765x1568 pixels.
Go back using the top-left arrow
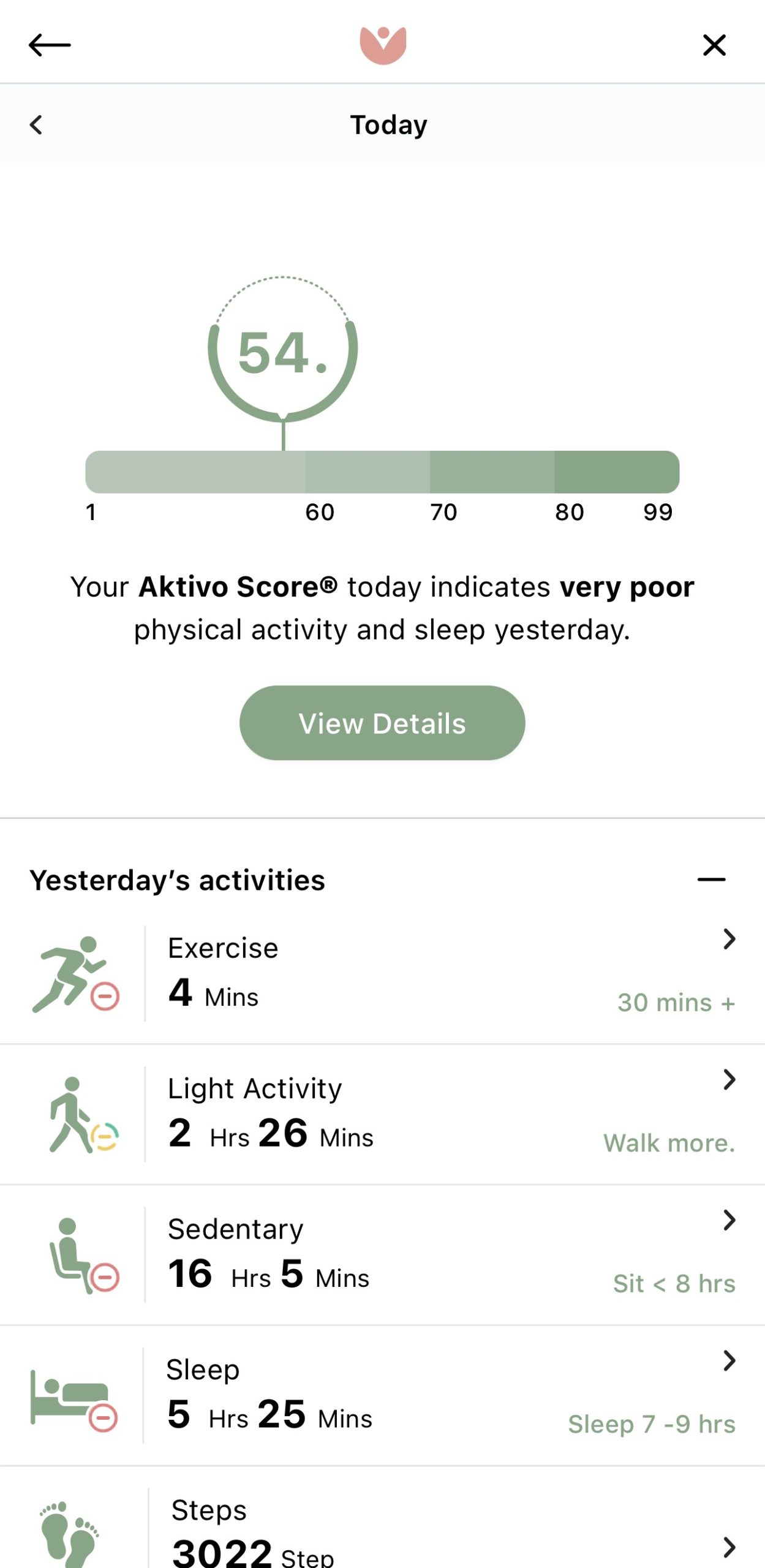coord(50,45)
